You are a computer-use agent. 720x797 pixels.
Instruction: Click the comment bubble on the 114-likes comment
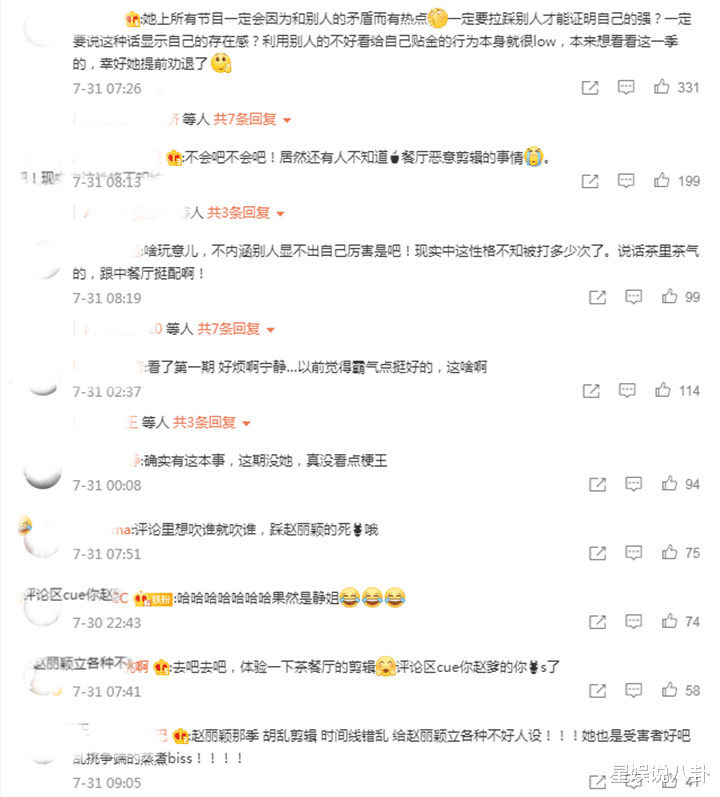pyautogui.click(x=627, y=390)
